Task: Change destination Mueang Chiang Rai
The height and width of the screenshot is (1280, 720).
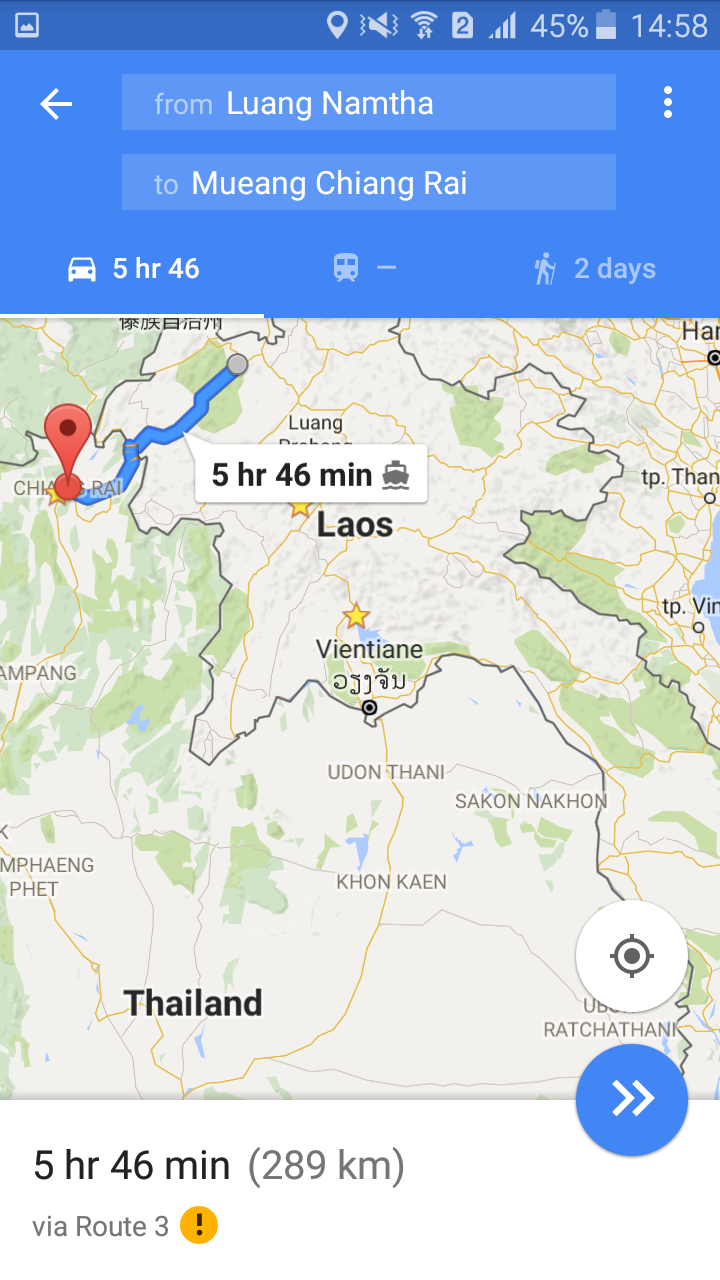Action: click(x=368, y=183)
